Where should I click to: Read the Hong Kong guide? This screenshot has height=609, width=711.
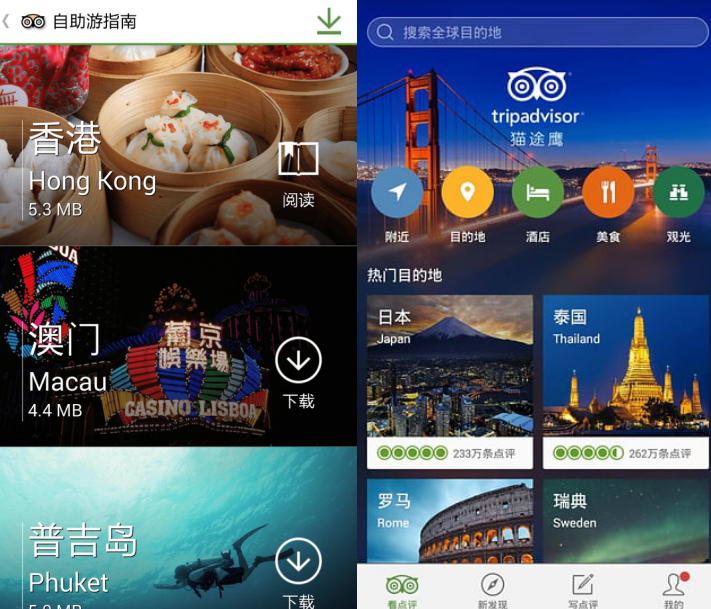298,172
